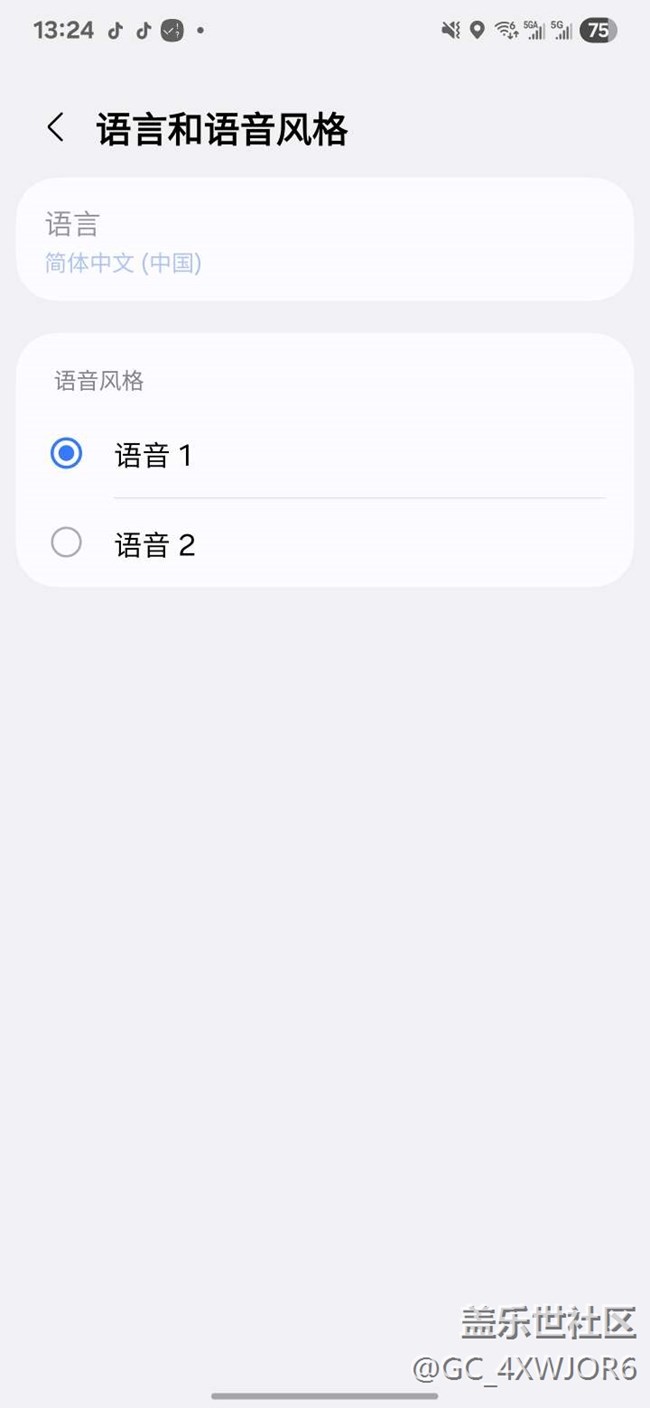The image size is (650, 1408).
Task: Select the 语音 1 voice style
Action: pyautogui.click(x=325, y=455)
